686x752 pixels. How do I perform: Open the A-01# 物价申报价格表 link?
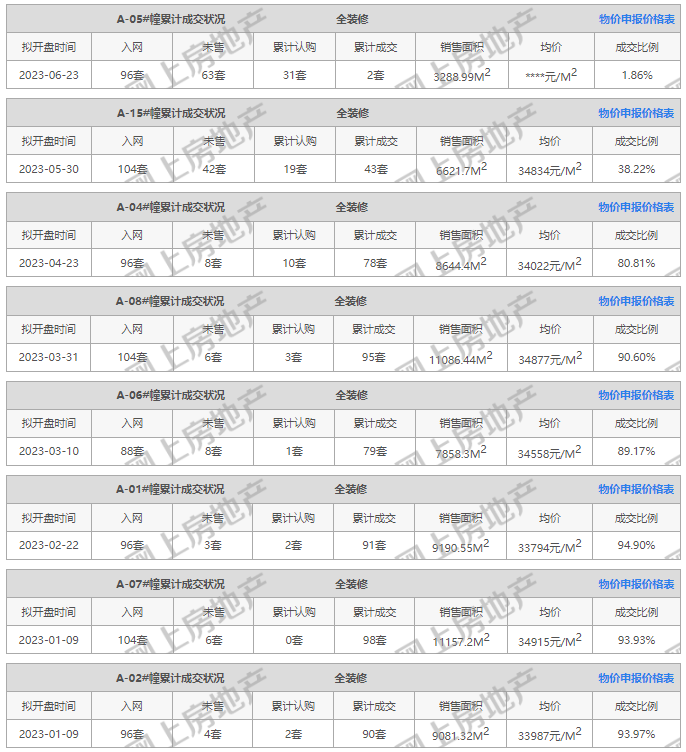click(x=636, y=489)
